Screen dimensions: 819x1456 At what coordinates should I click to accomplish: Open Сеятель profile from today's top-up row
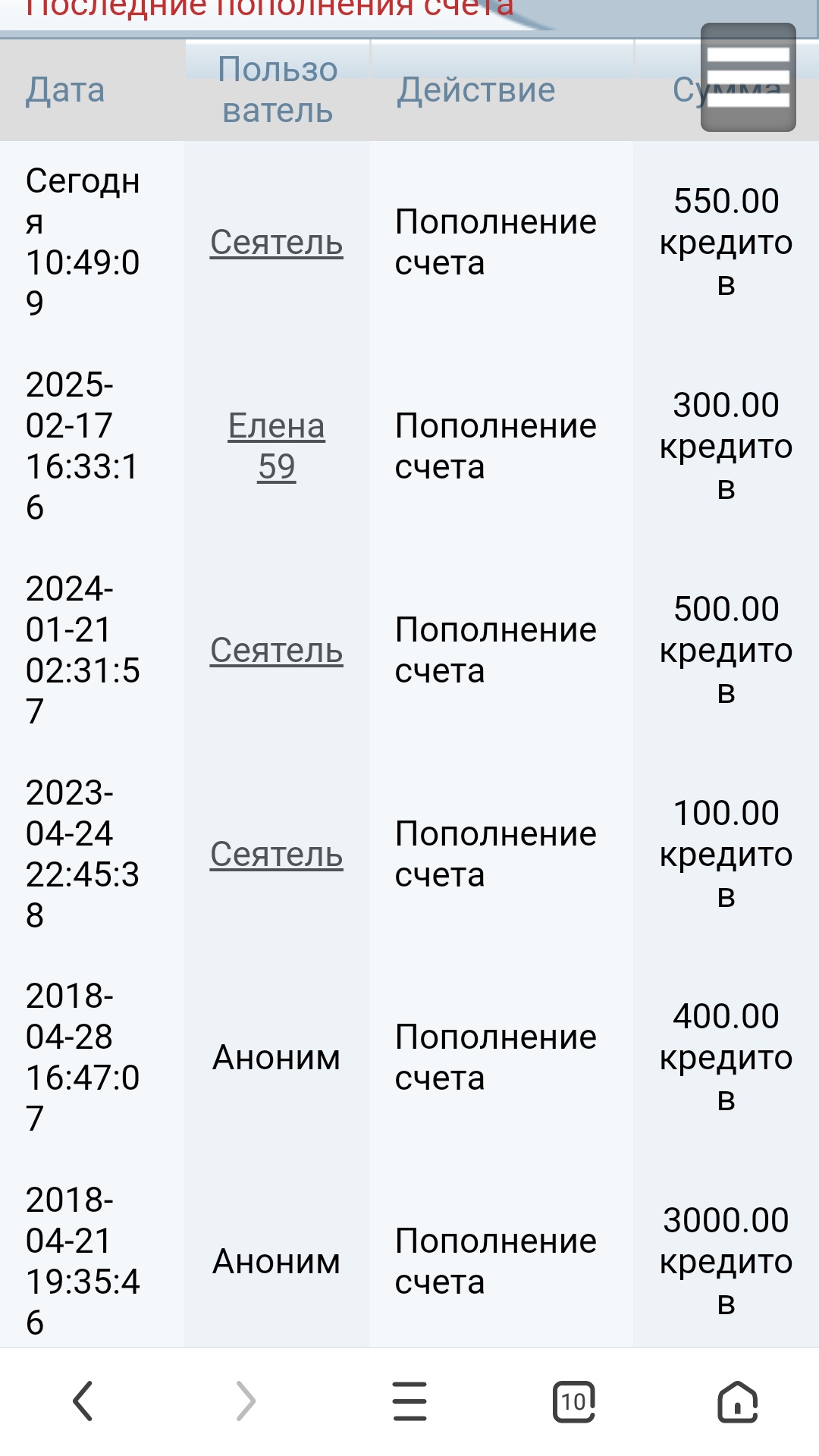click(x=276, y=243)
